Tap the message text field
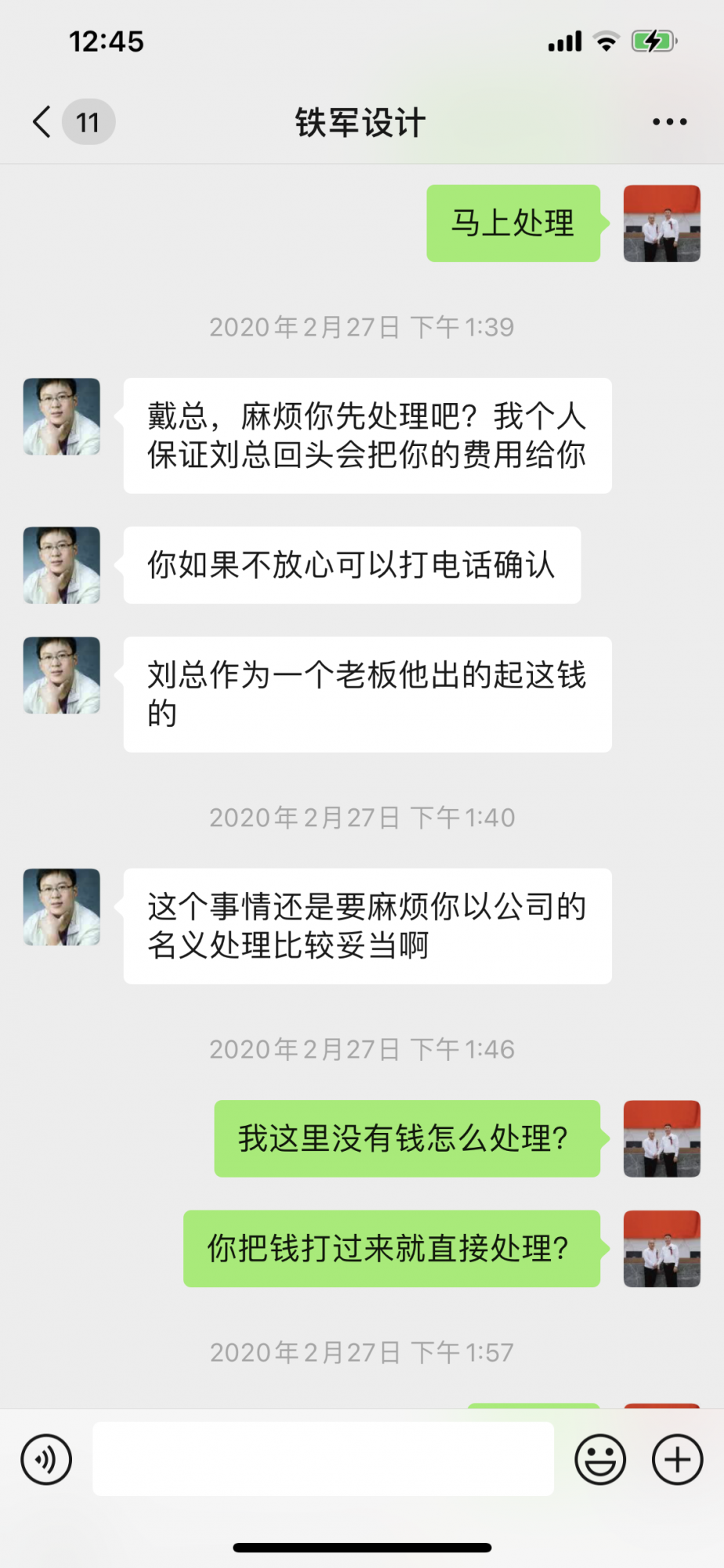 click(x=323, y=1459)
